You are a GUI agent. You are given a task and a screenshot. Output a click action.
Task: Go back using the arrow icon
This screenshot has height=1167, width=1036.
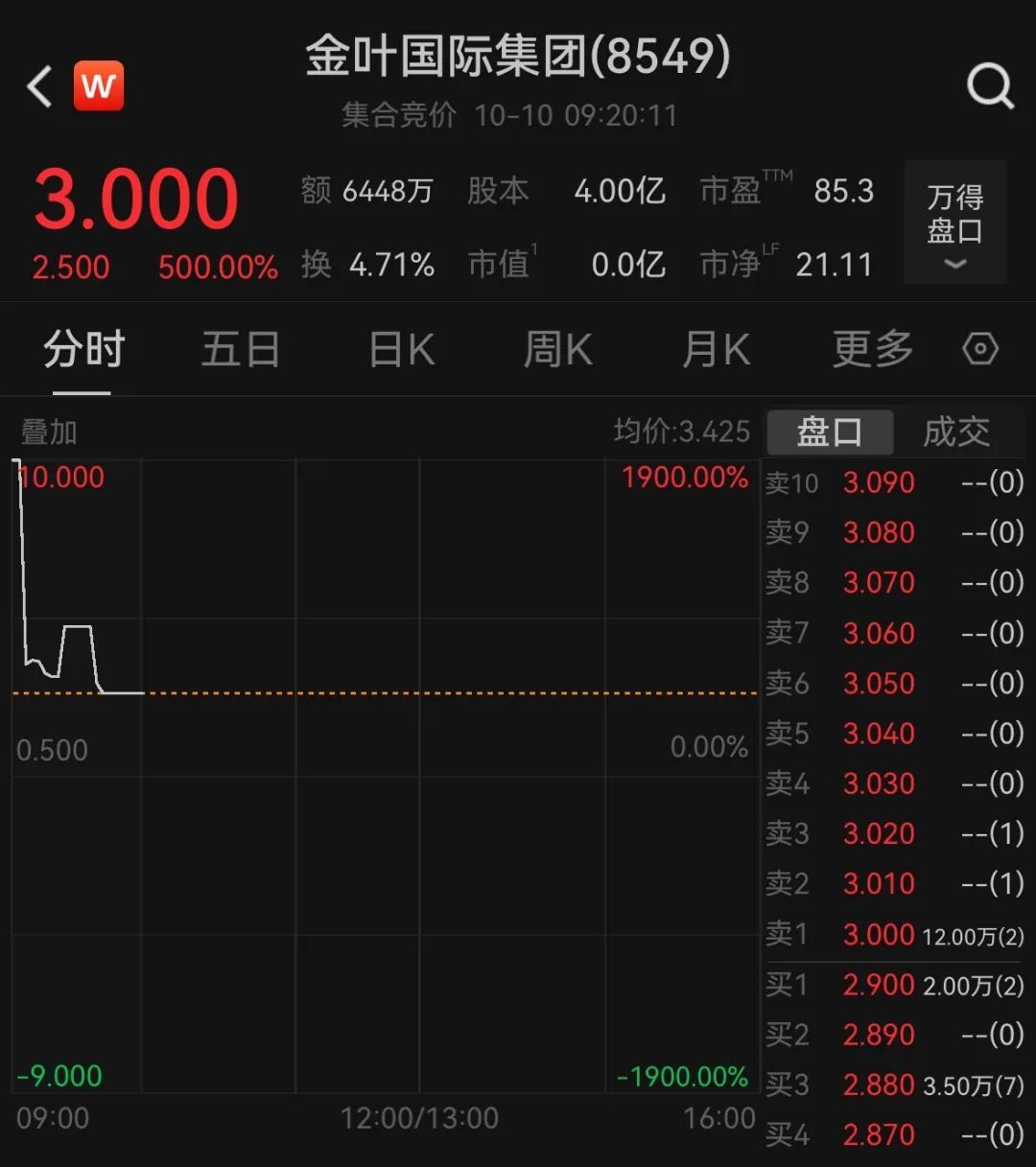[x=40, y=87]
